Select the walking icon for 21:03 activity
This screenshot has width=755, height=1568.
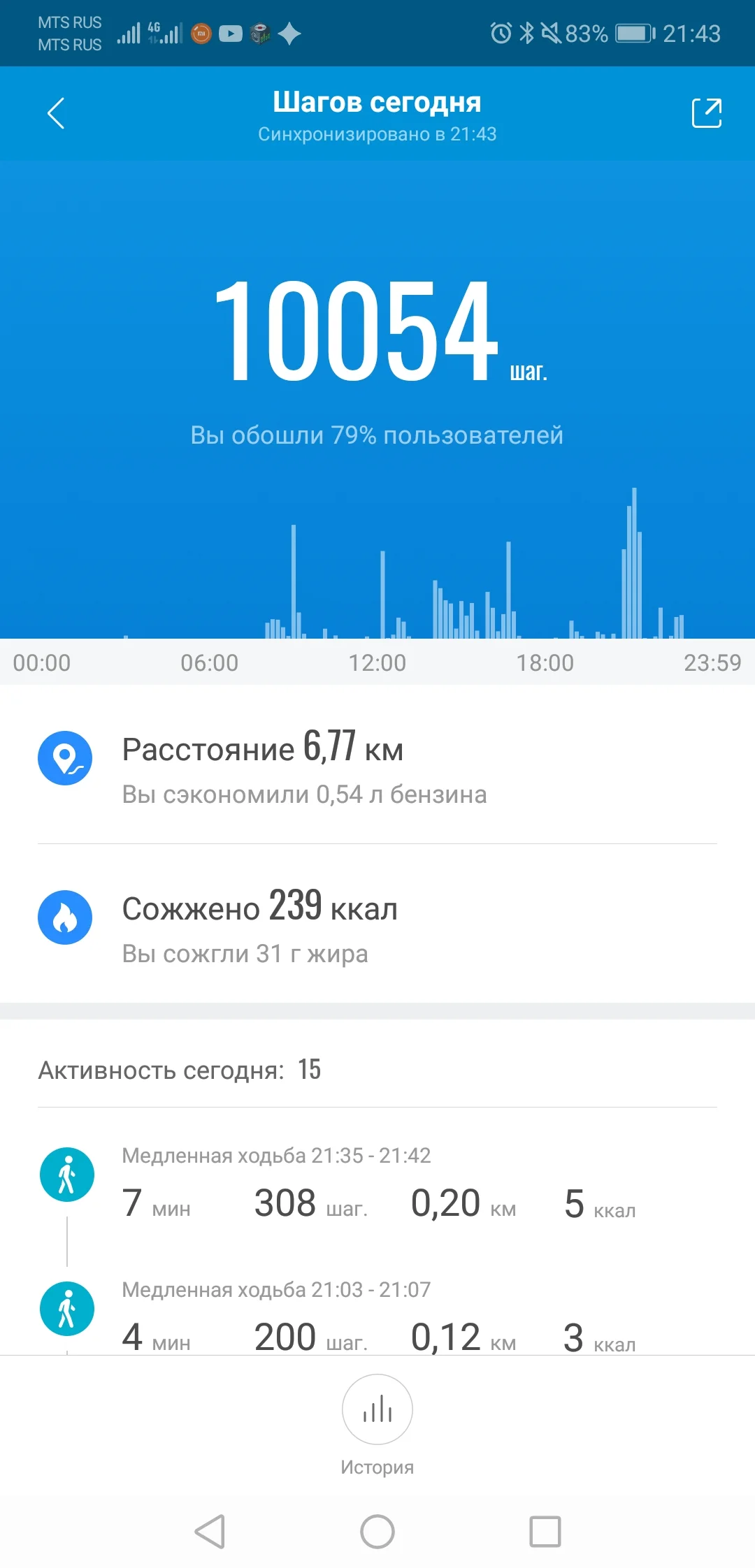pos(66,1308)
